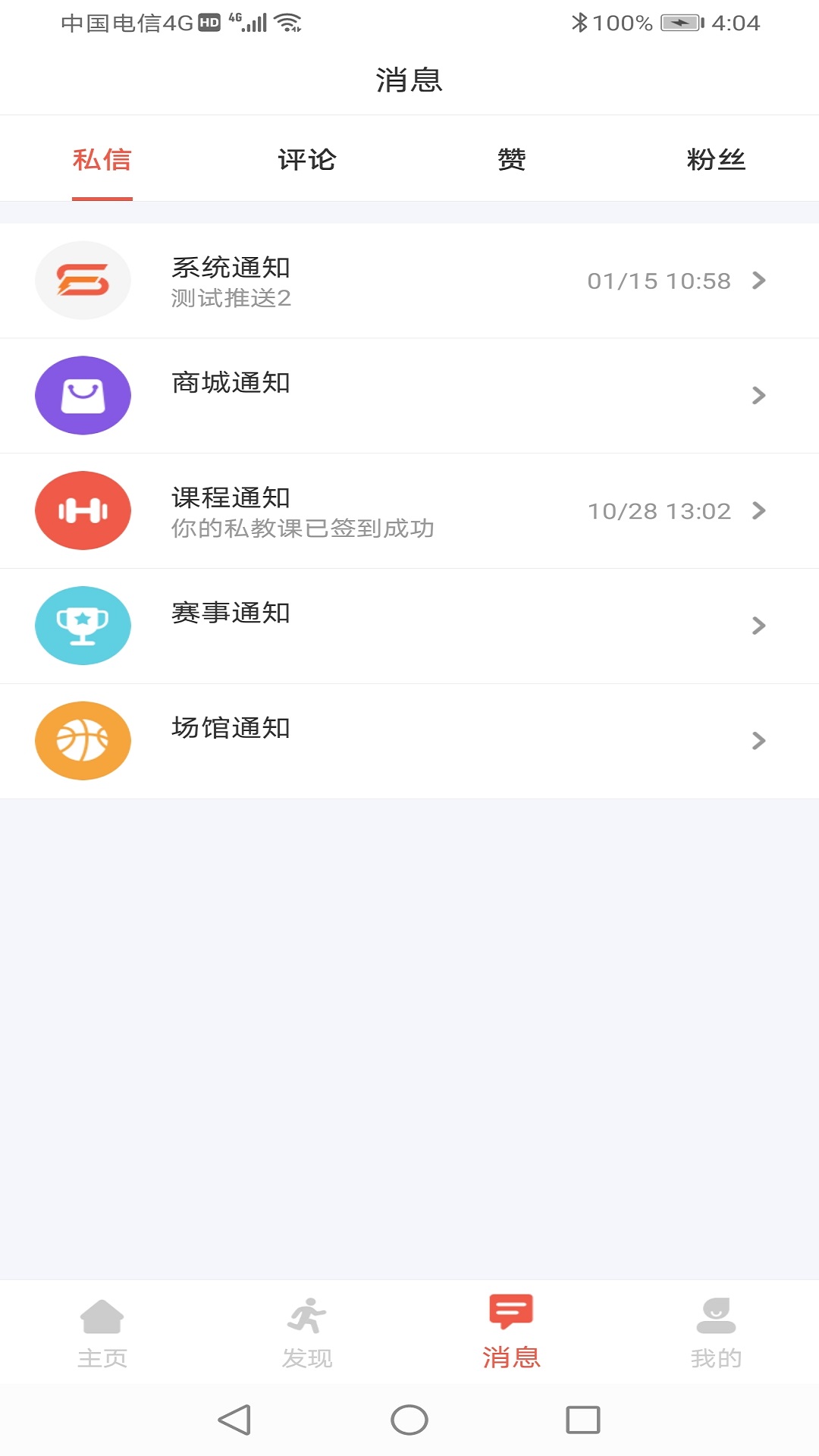Open the 商城通知 chevron arrow
The width and height of the screenshot is (819, 1456).
pyautogui.click(x=758, y=395)
